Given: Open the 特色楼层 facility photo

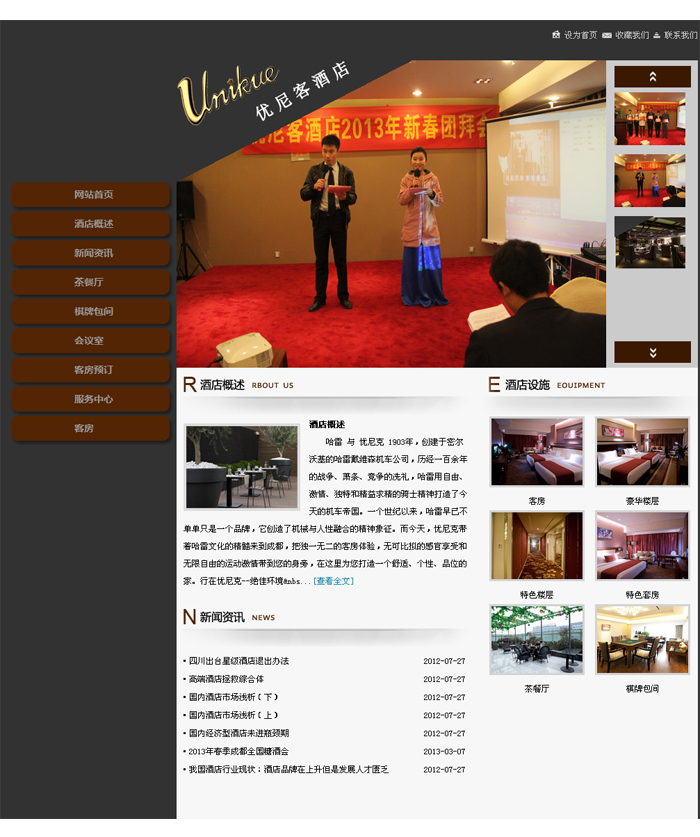Looking at the screenshot, I should click(x=536, y=546).
